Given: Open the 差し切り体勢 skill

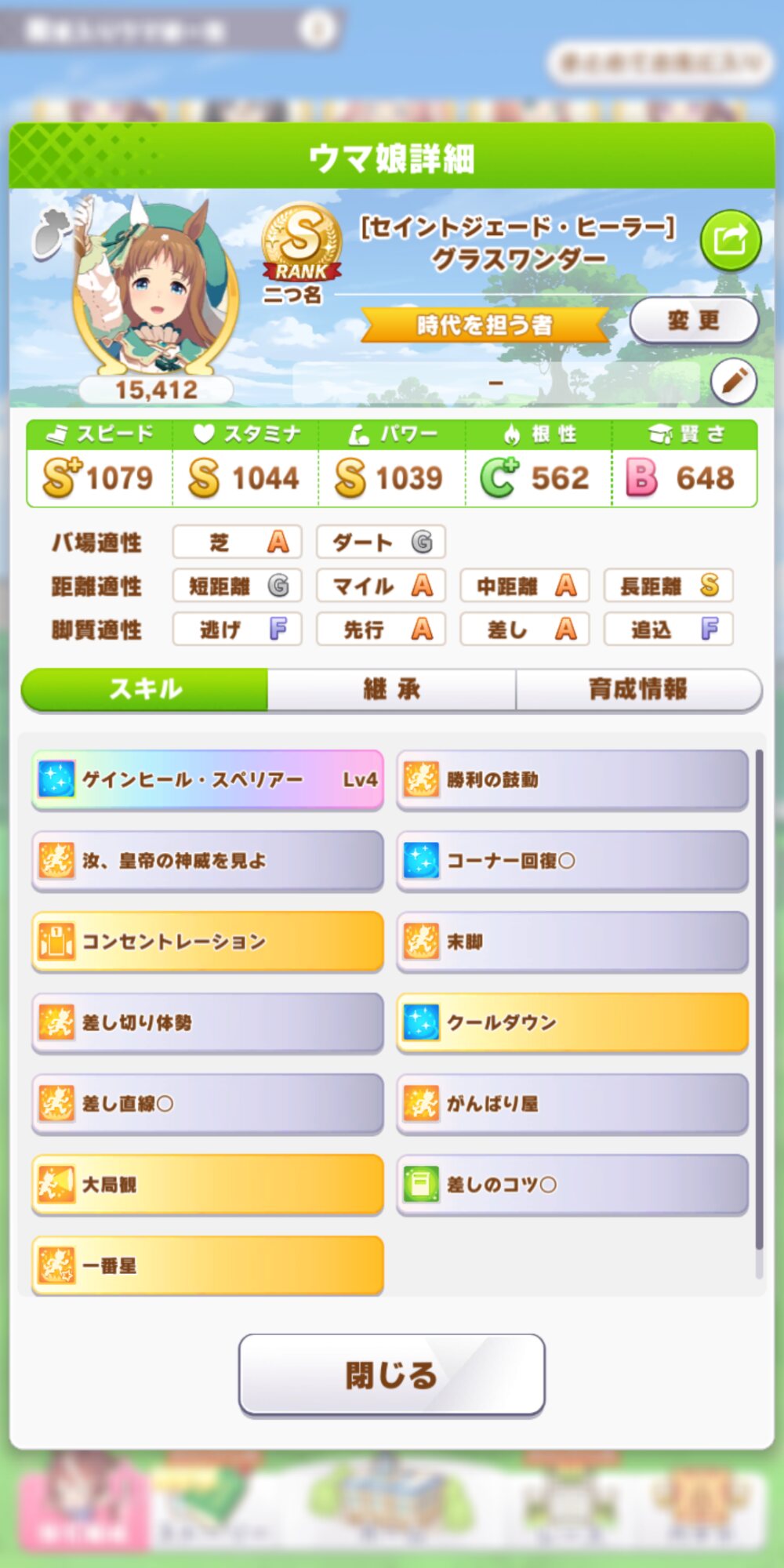Looking at the screenshot, I should click(208, 1023).
